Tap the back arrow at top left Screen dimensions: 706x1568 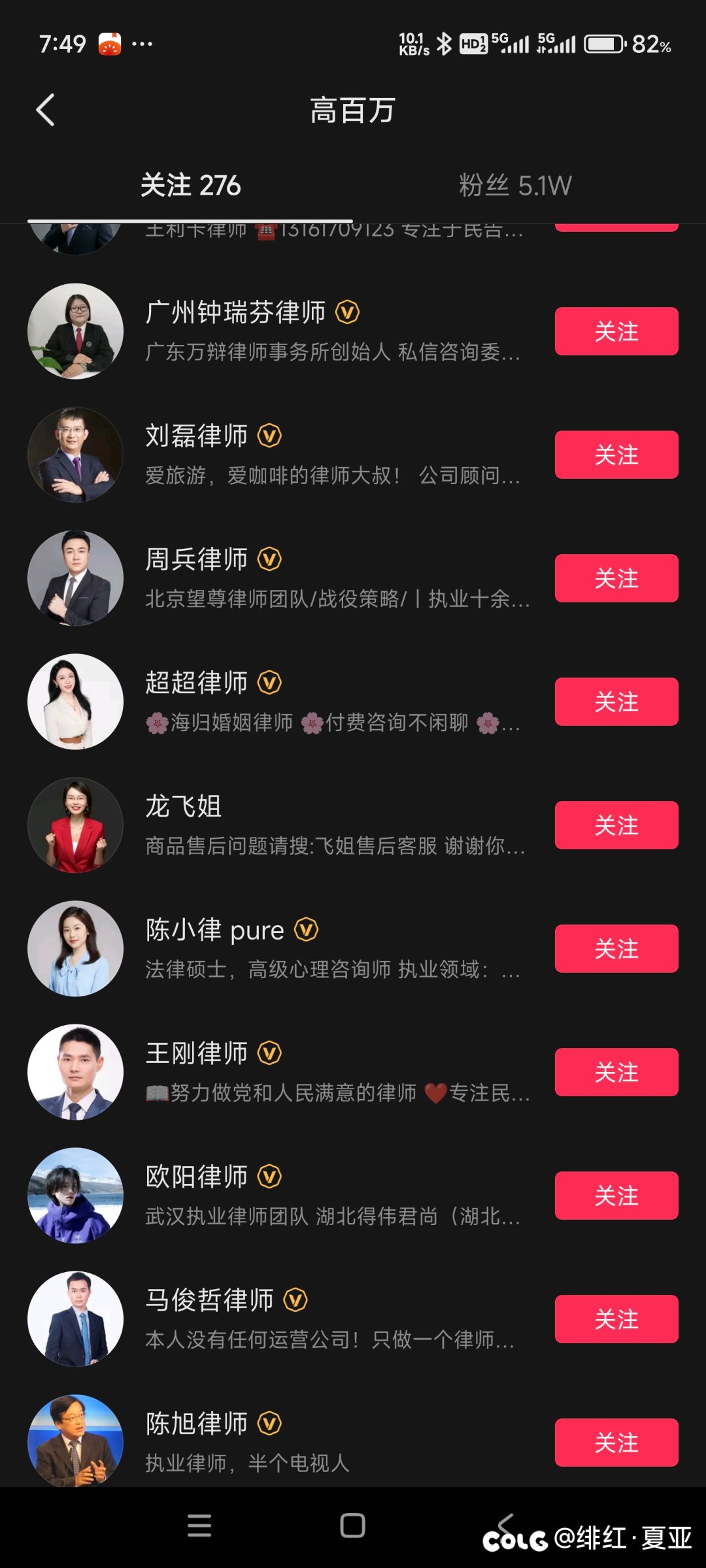click(x=44, y=109)
